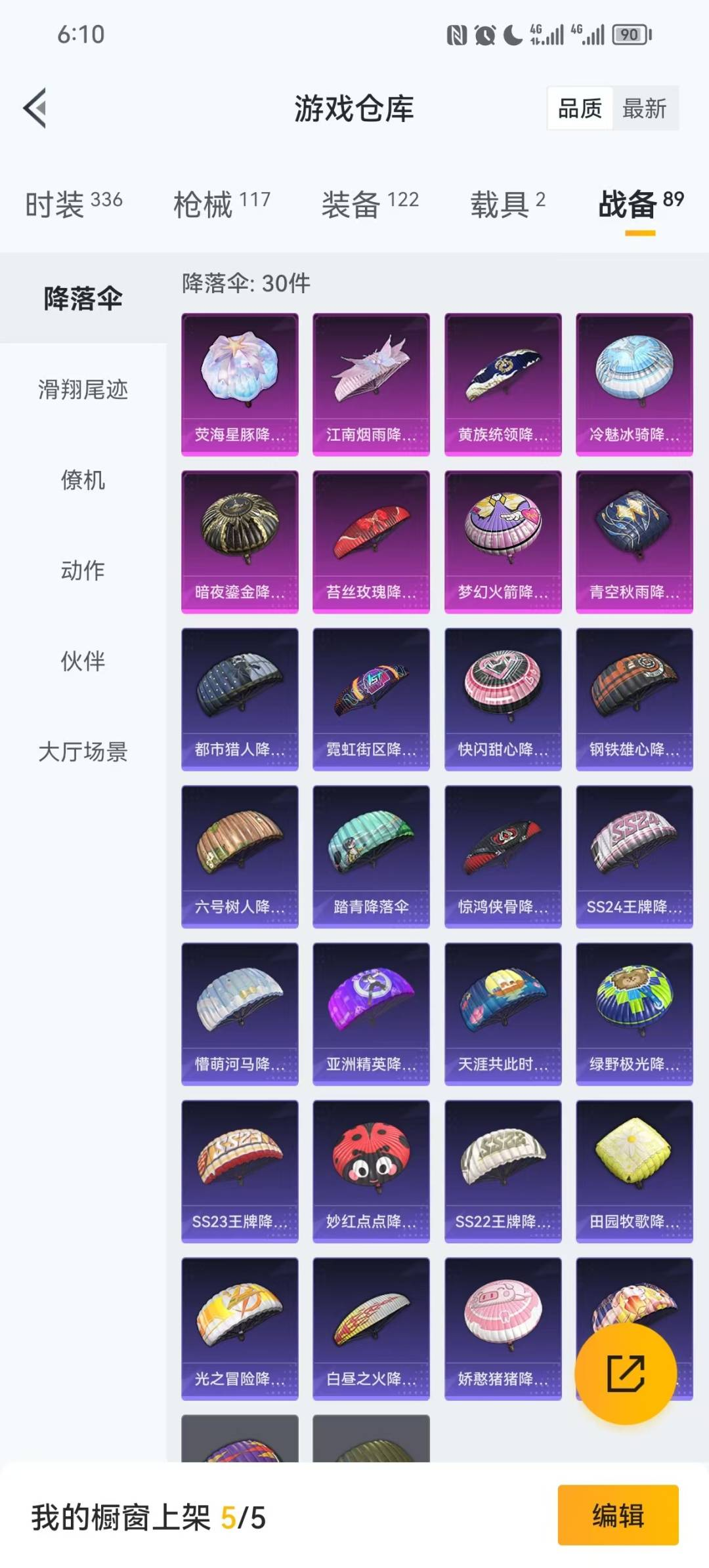Screen dimensions: 709x1568
Task: Open the 荧海星豚 parachute item
Action: coord(240,384)
